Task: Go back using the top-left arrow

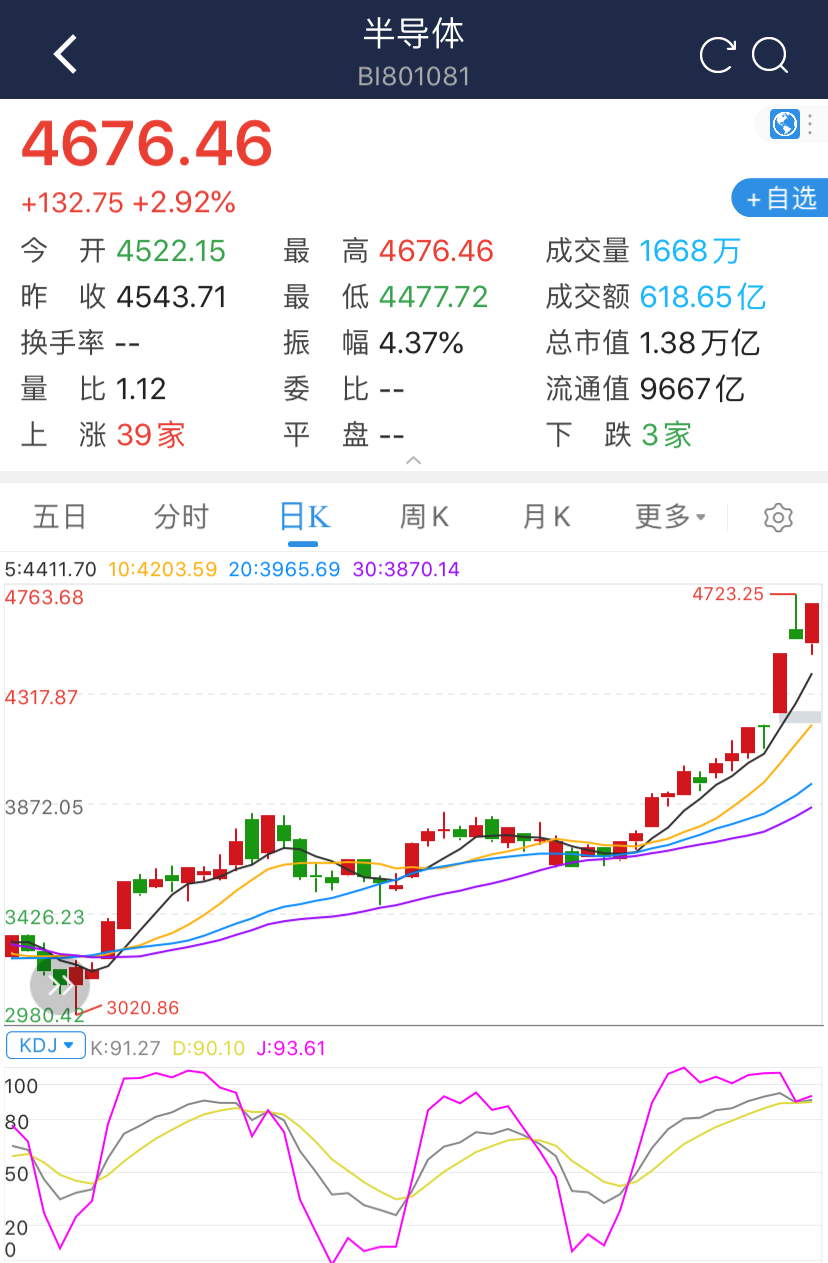Action: (66, 54)
